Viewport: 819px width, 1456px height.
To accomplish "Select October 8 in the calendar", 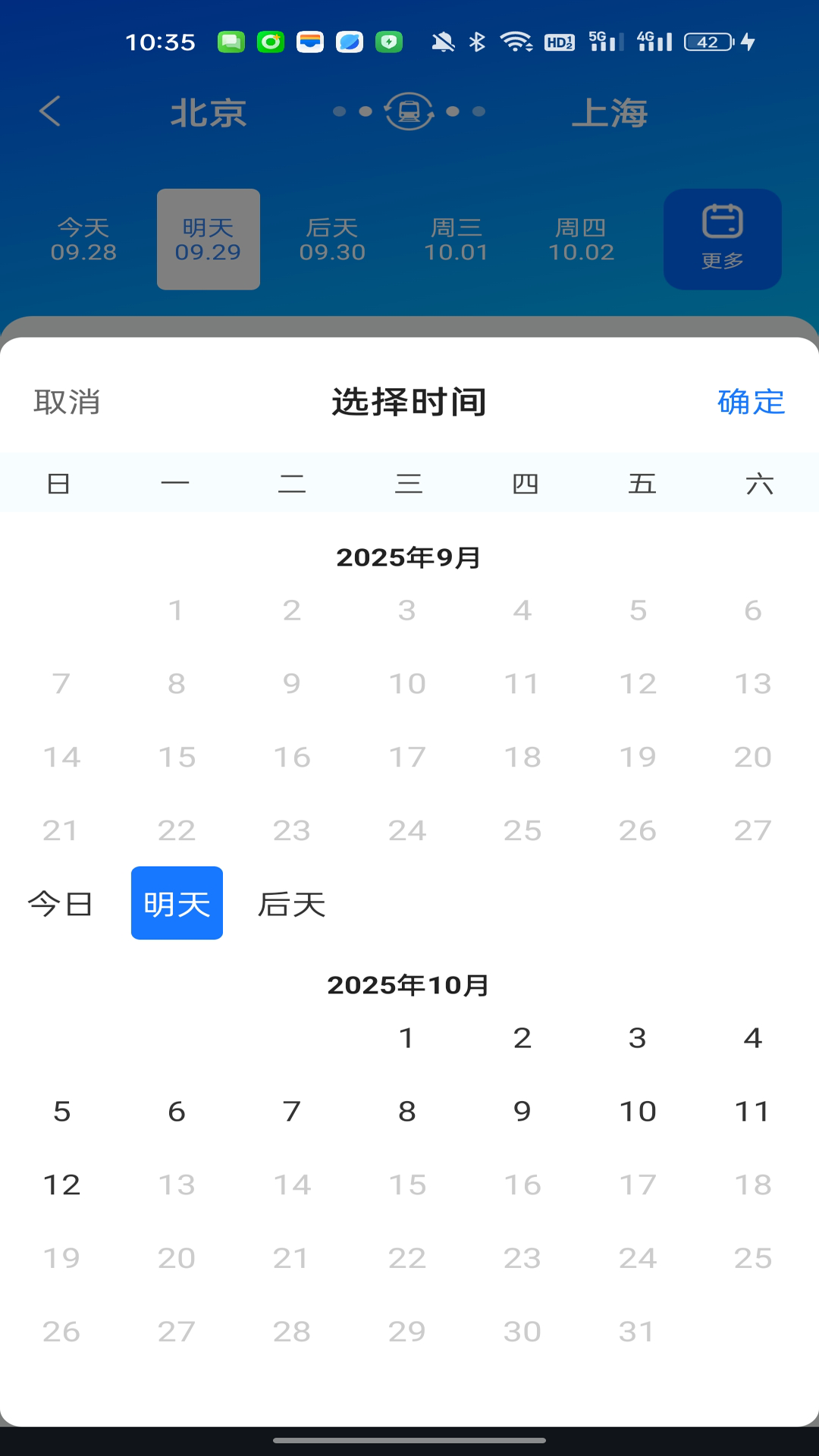I will (406, 1111).
